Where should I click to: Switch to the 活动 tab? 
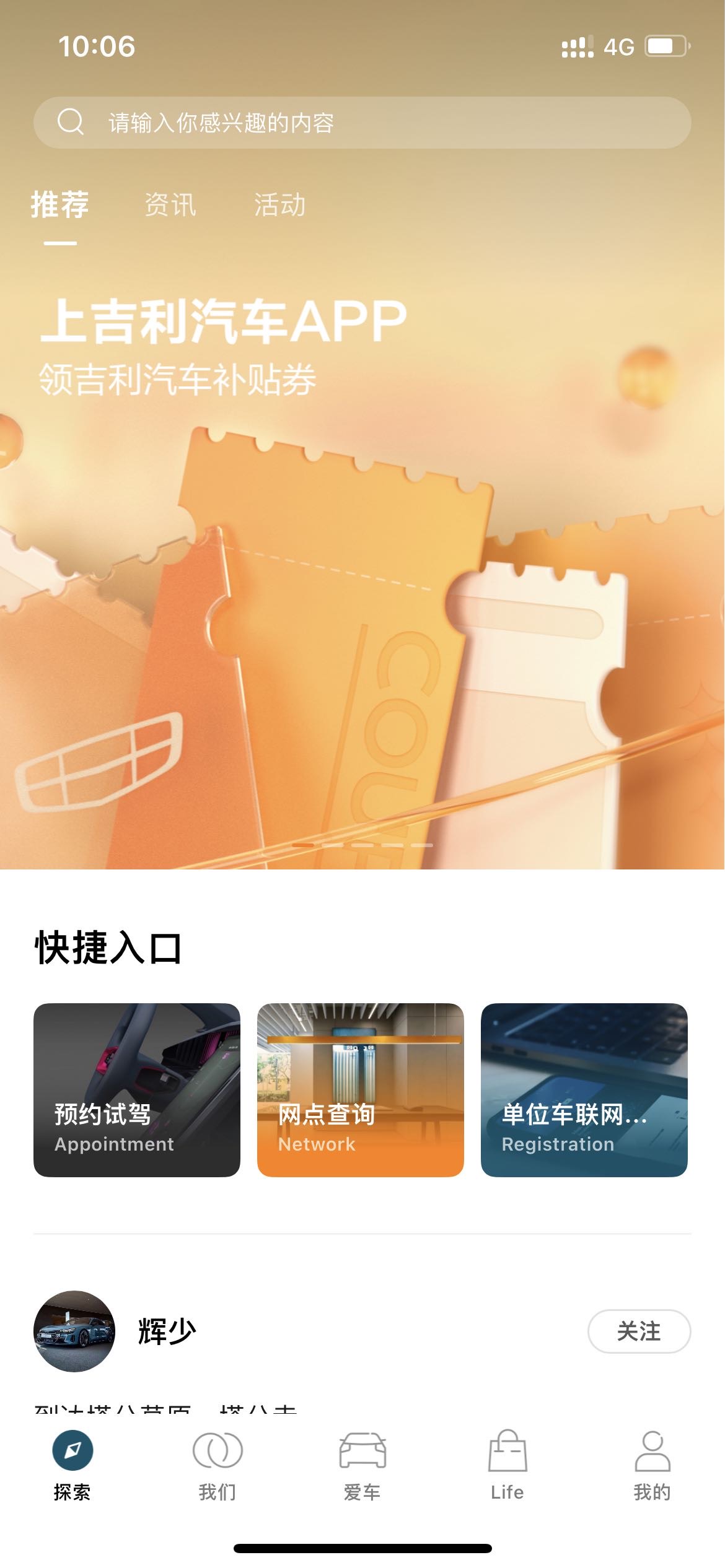coord(280,205)
